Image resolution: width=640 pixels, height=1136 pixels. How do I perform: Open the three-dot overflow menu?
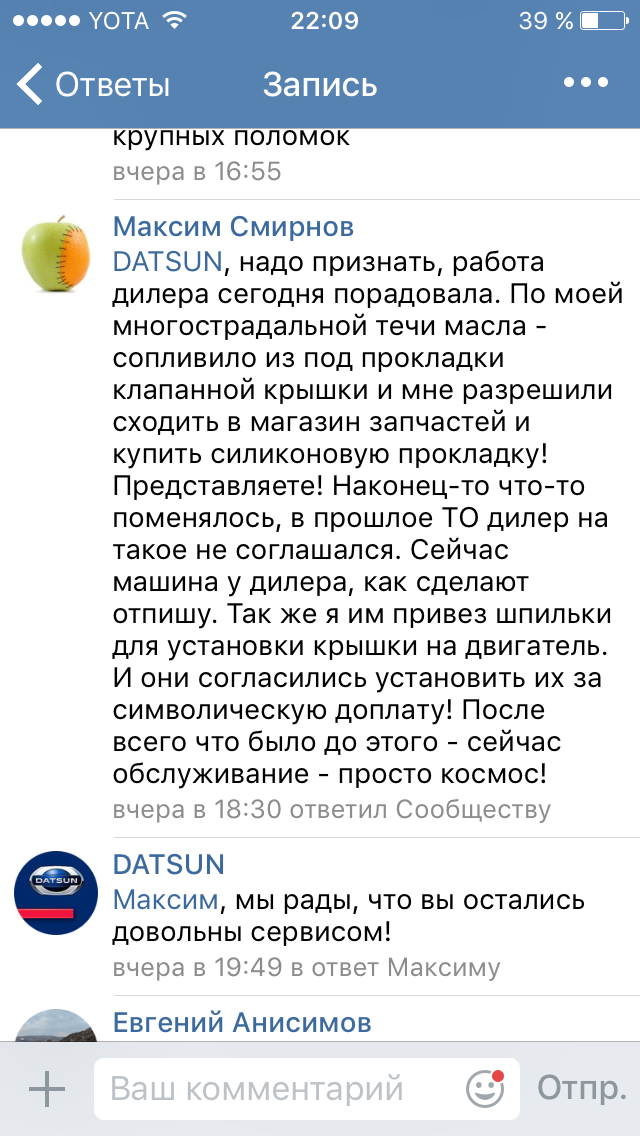586,83
